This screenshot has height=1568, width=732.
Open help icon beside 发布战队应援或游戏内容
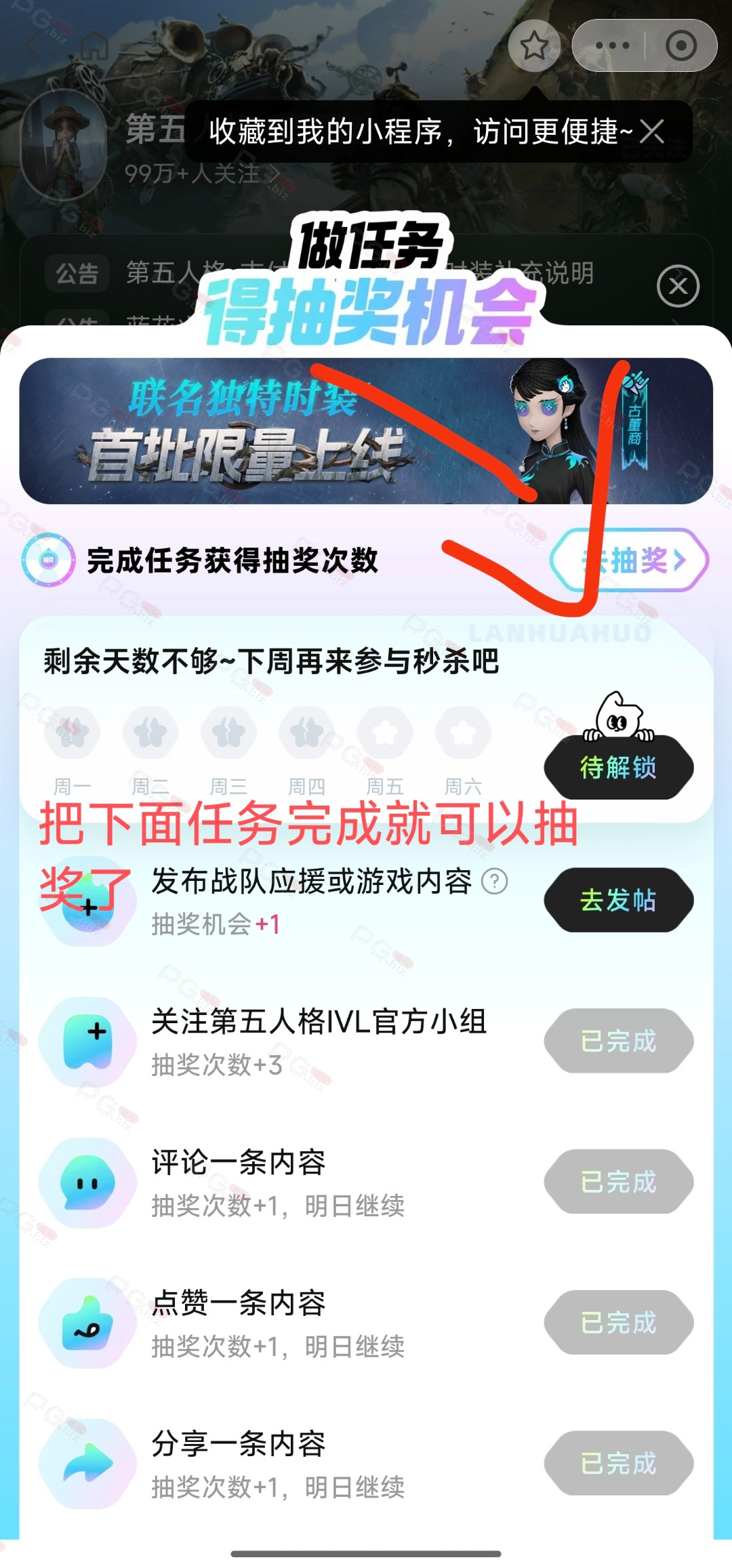point(495,882)
